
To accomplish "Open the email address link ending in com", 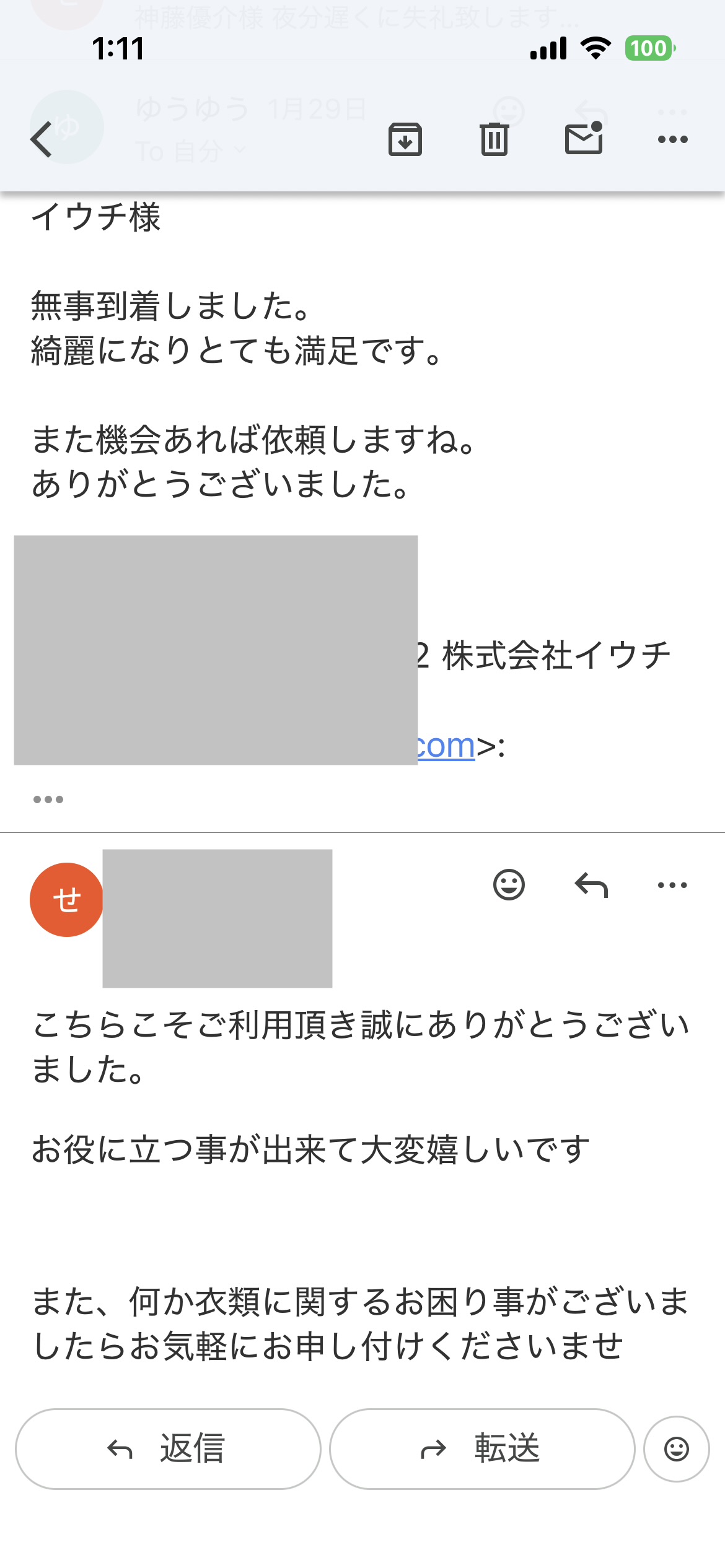I will tap(446, 746).
